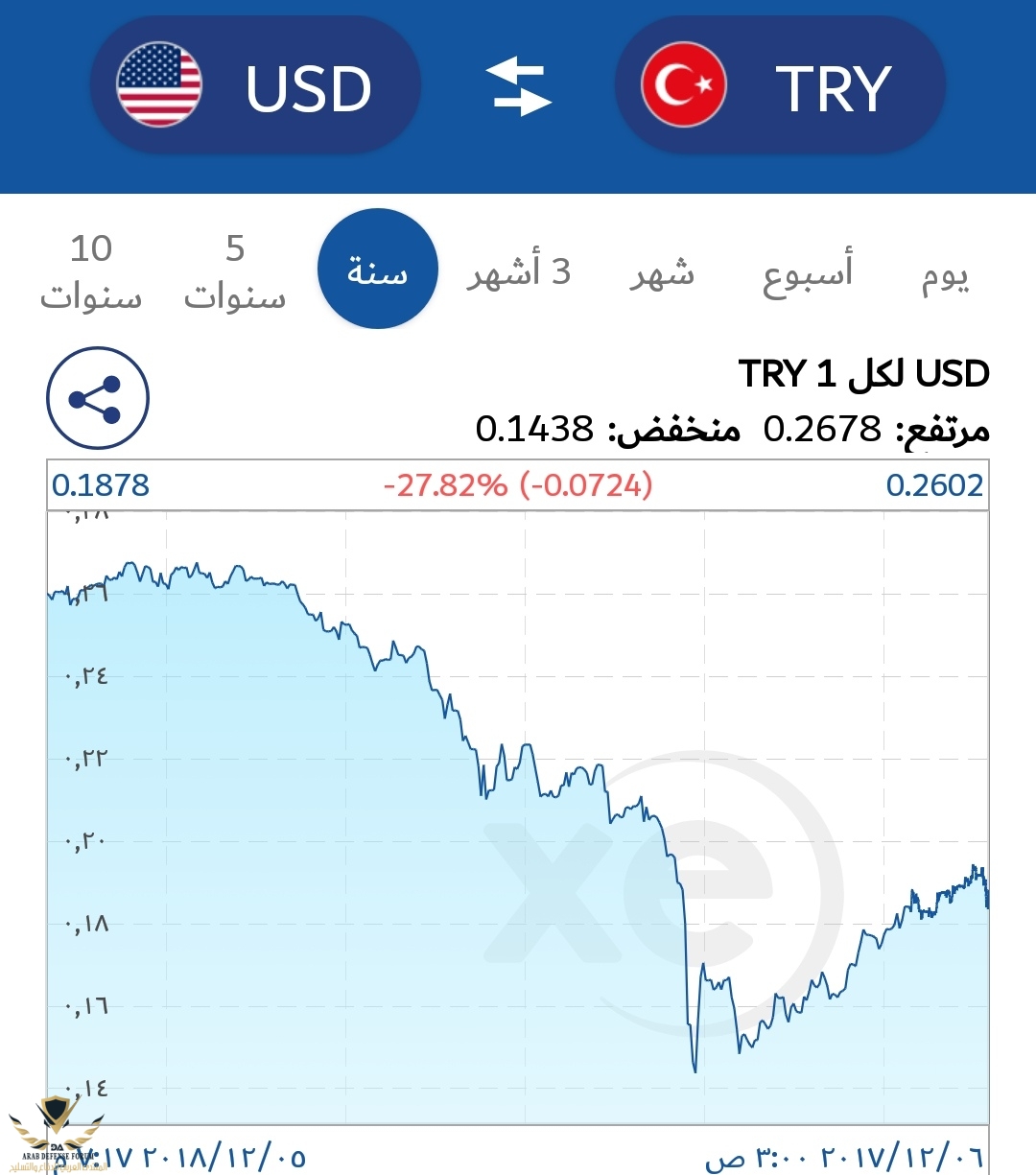
Task: Share the exchange rate chart
Action: [98, 398]
